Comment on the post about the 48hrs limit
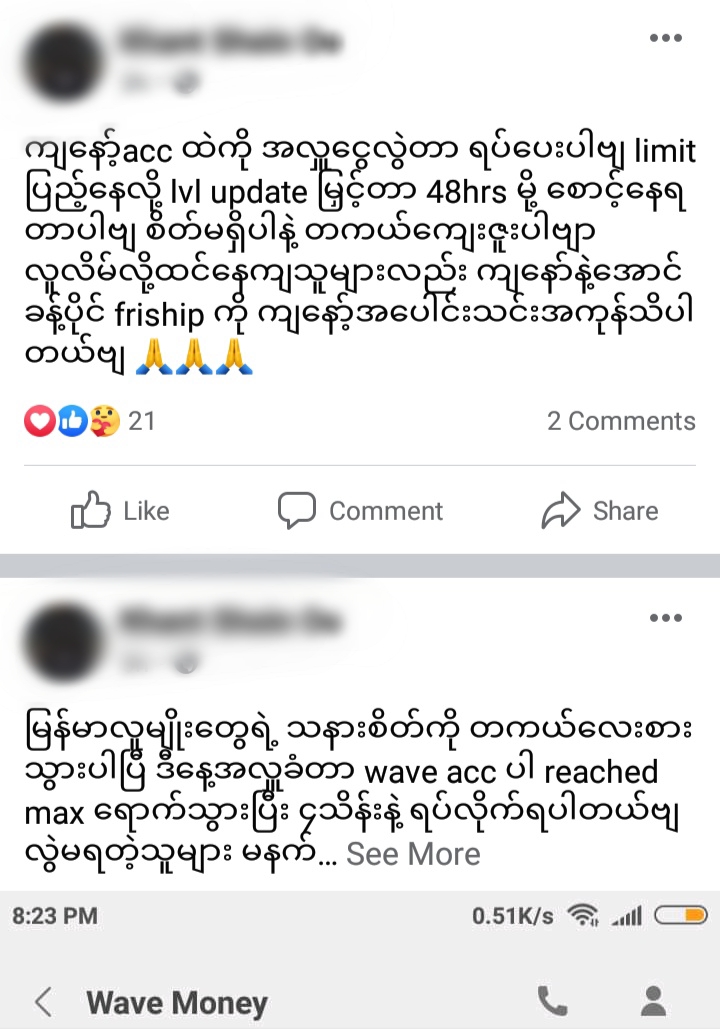 click(360, 511)
